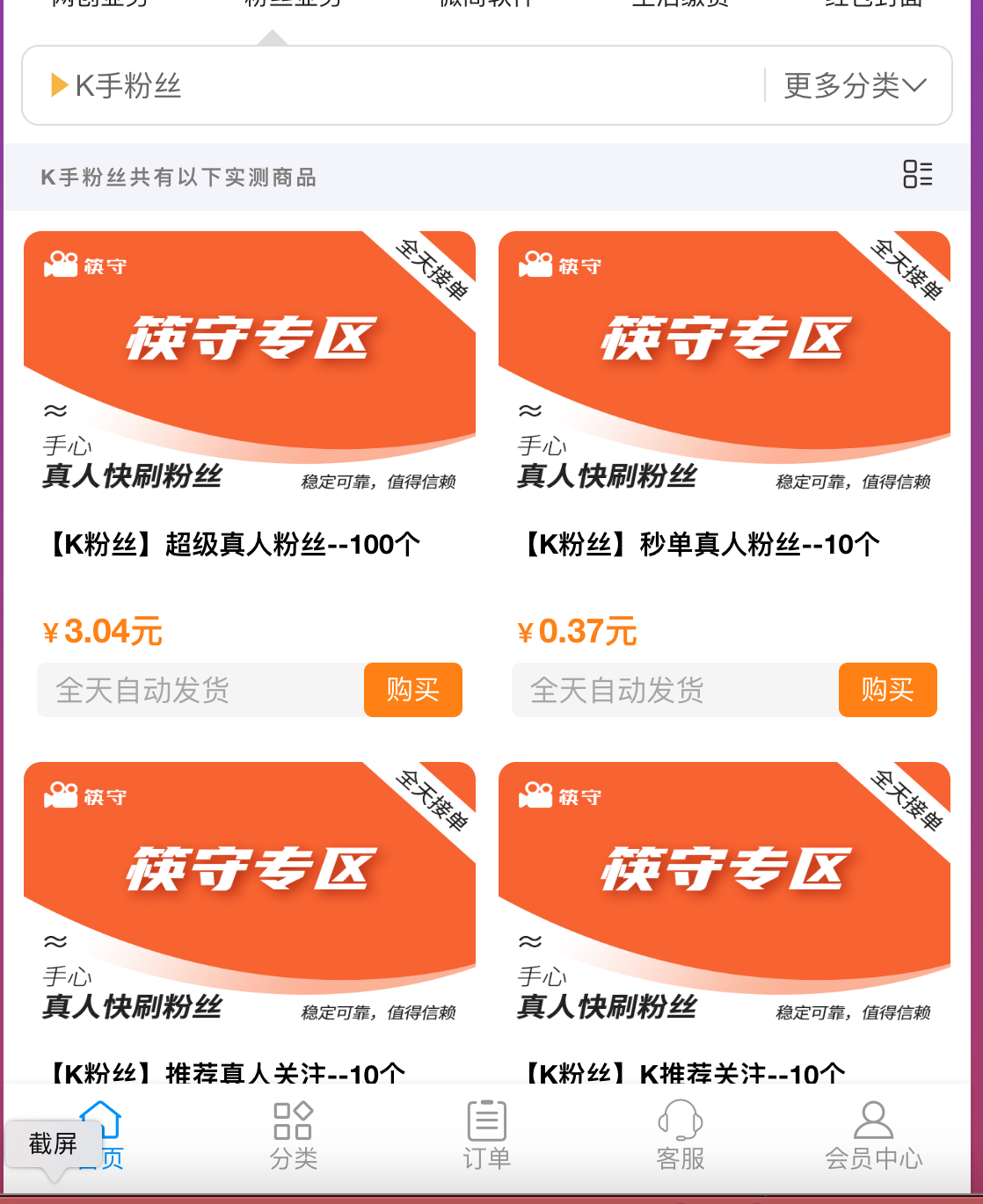Switch to the 订单 tab
Screen dimensions: 983x1204
click(x=486, y=1135)
